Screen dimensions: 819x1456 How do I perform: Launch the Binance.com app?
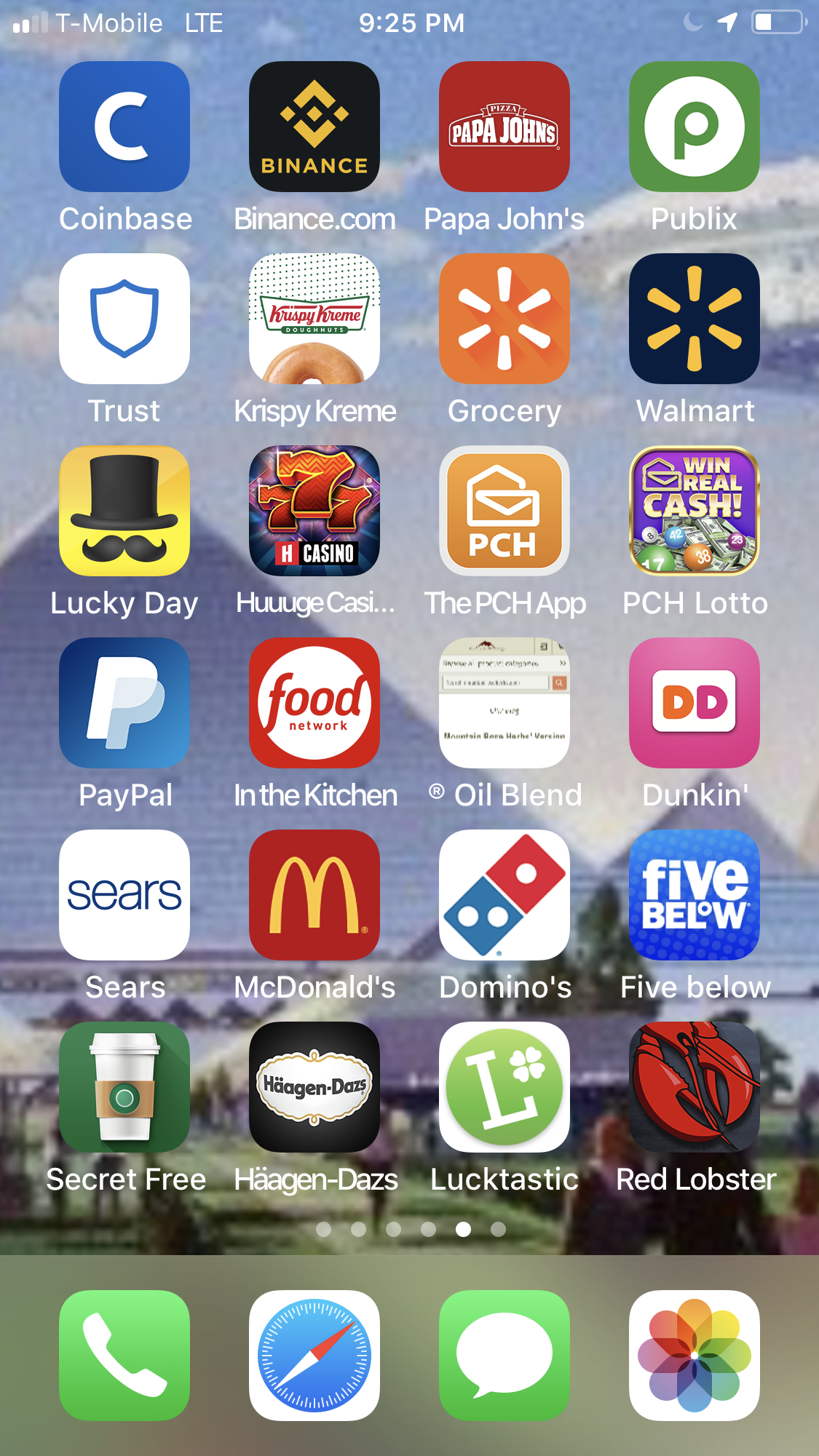(314, 127)
